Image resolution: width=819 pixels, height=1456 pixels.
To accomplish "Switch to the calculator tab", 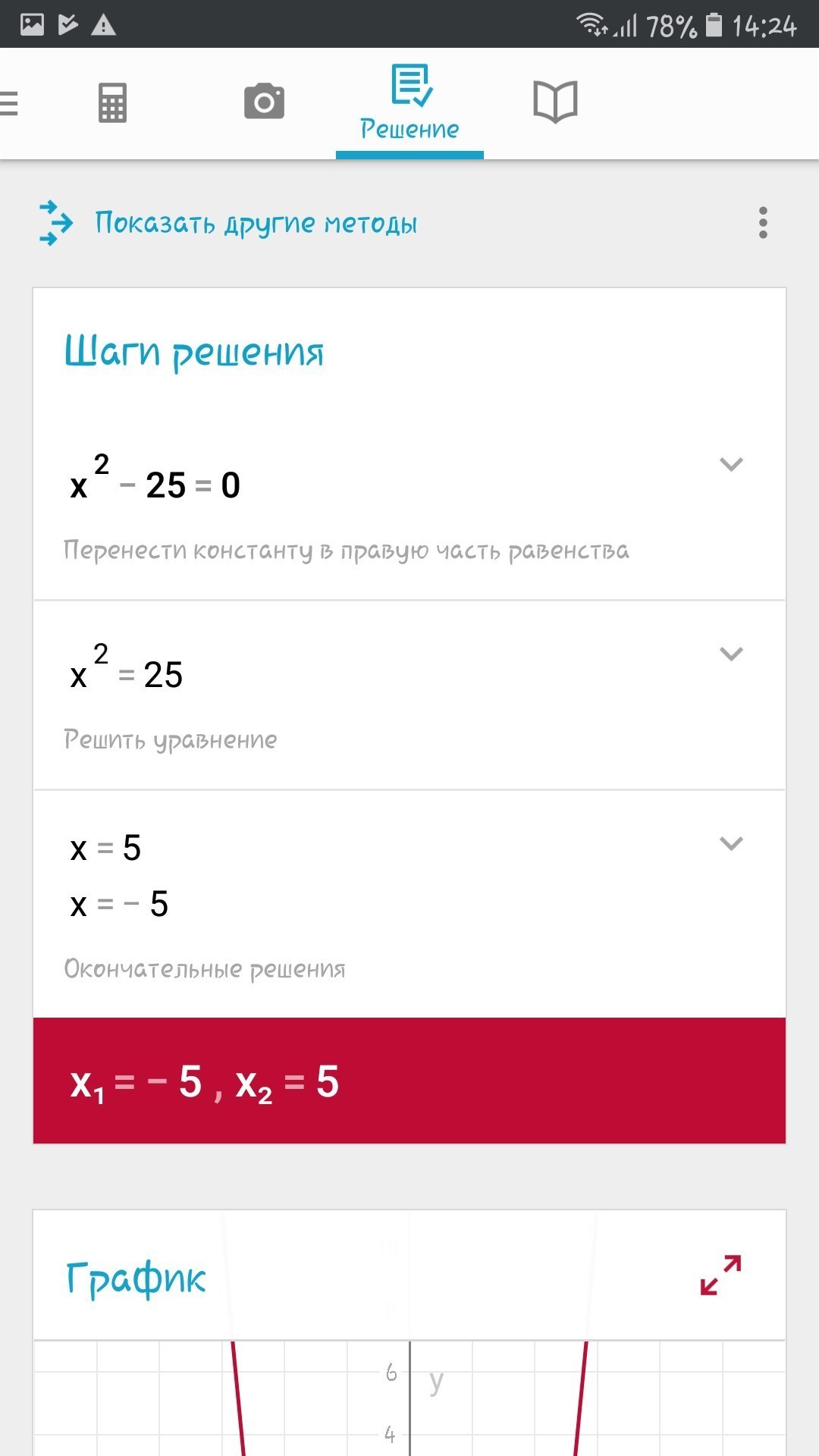I will point(112,103).
